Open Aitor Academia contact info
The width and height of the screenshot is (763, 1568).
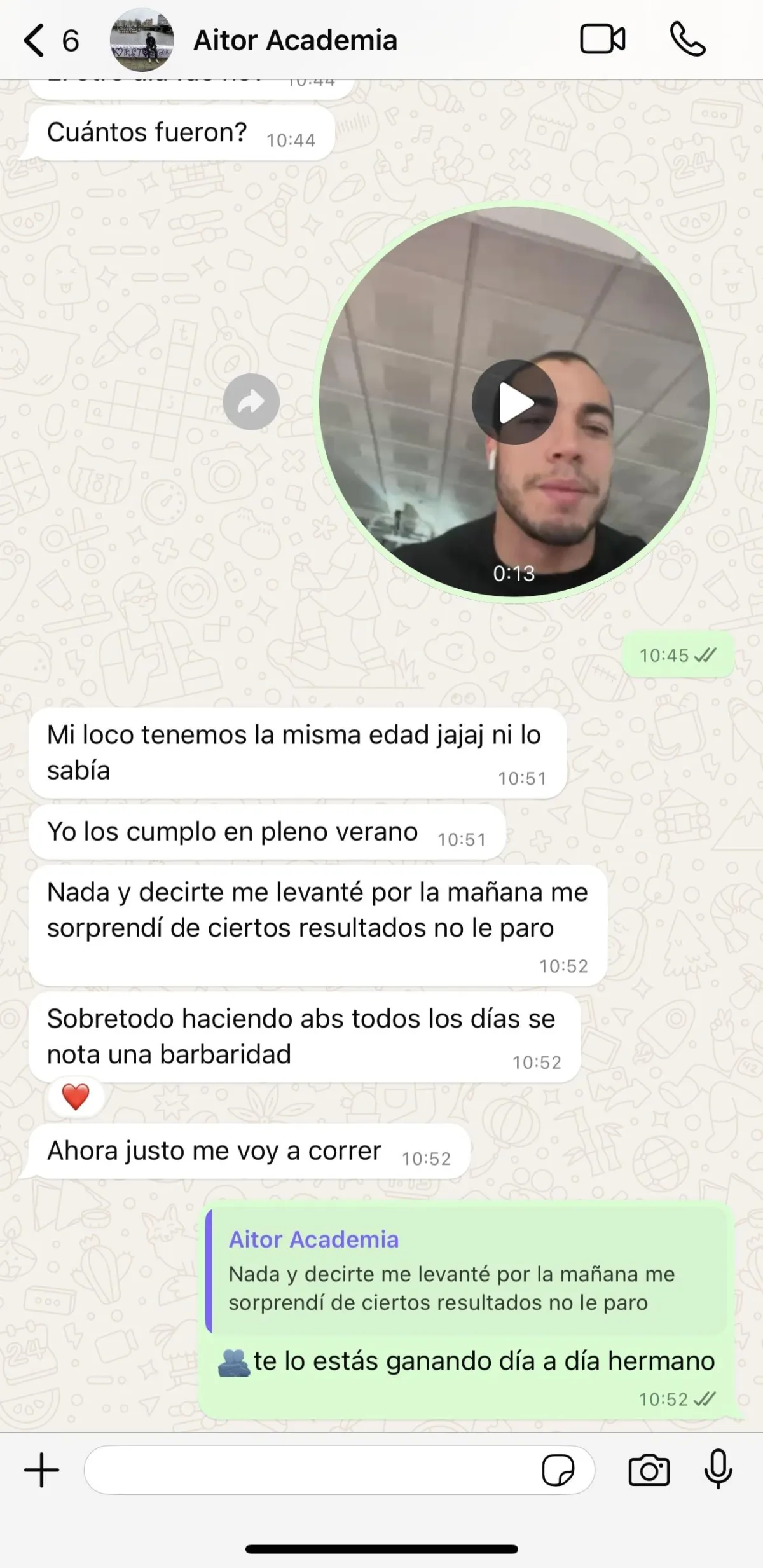click(x=295, y=41)
